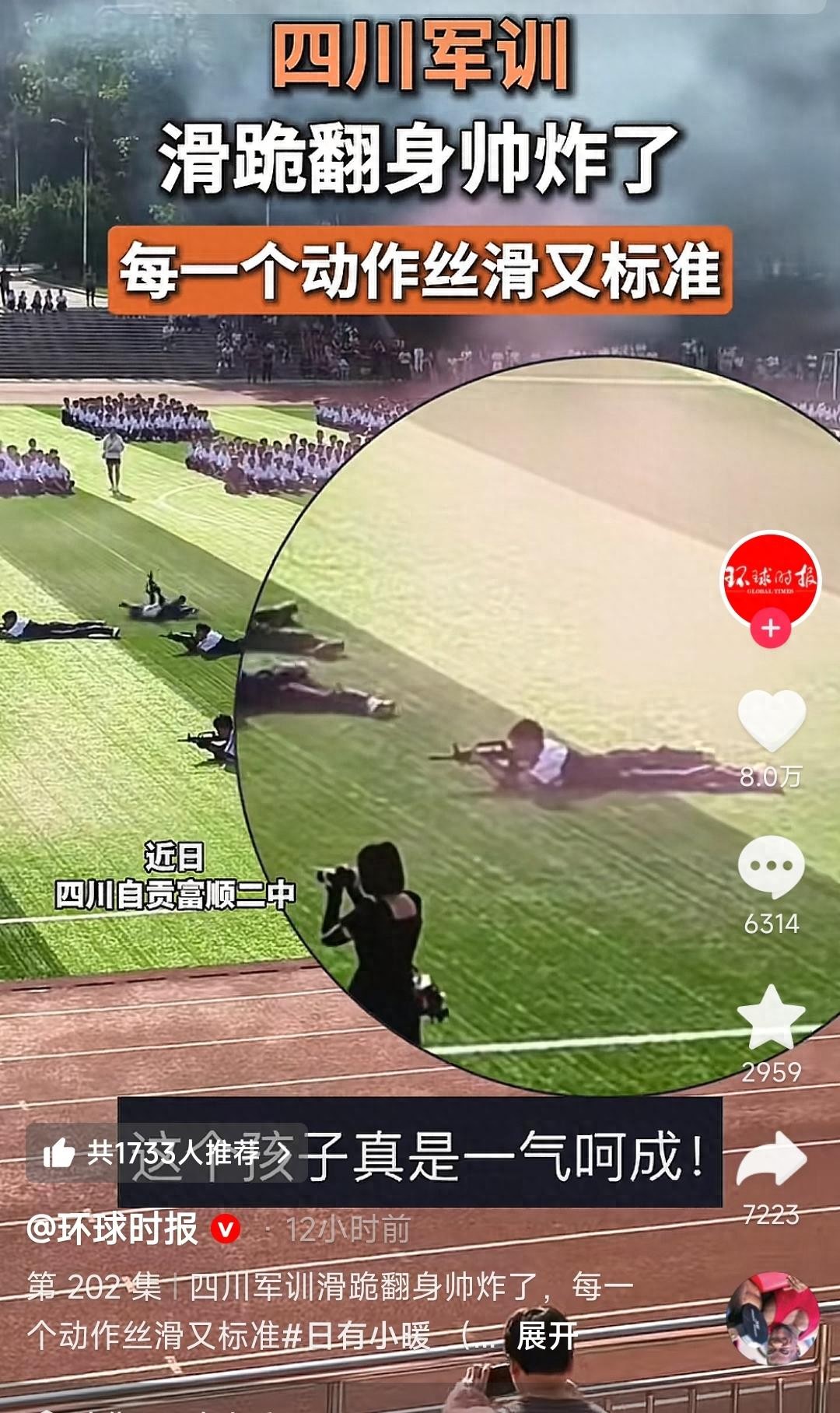Add this video to favorites

click(x=770, y=1018)
